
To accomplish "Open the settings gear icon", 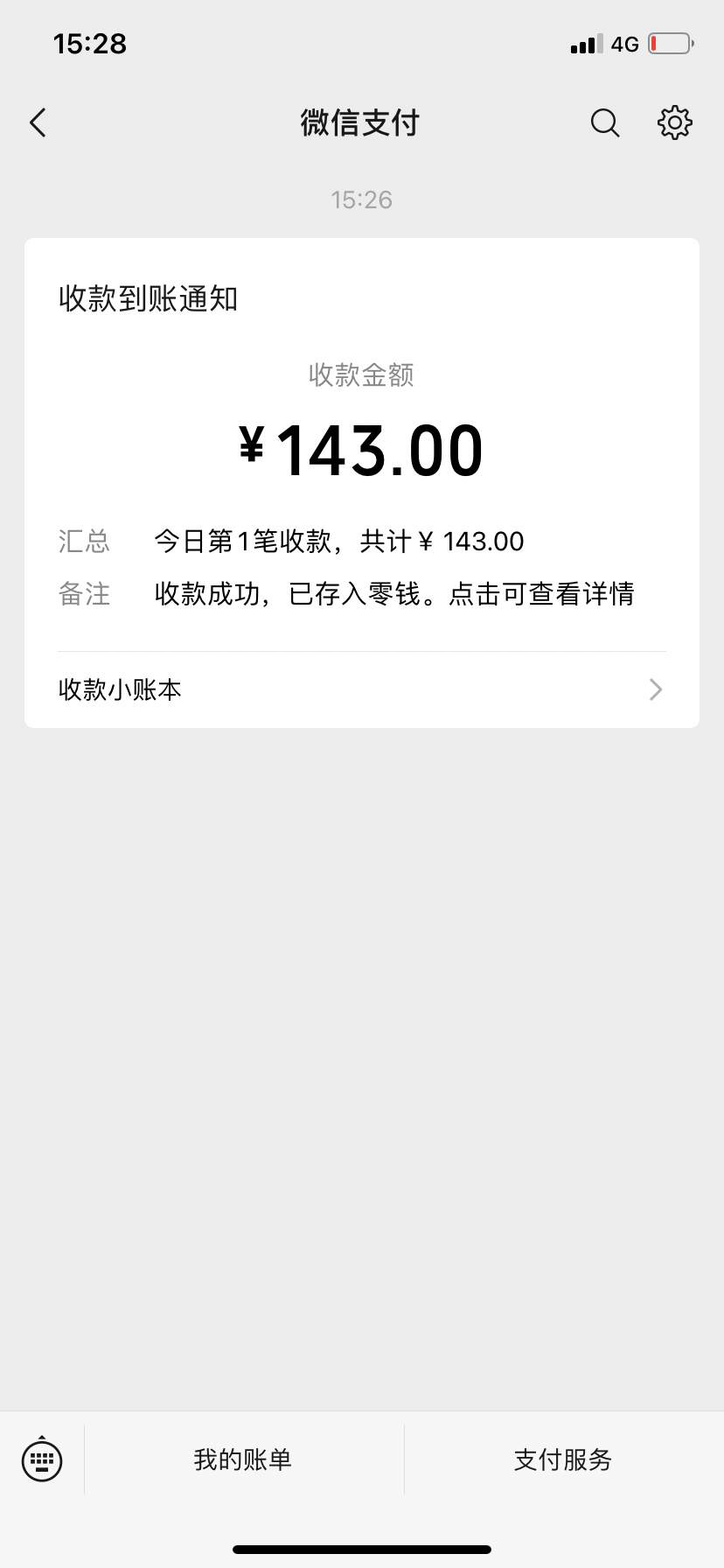I will (674, 123).
